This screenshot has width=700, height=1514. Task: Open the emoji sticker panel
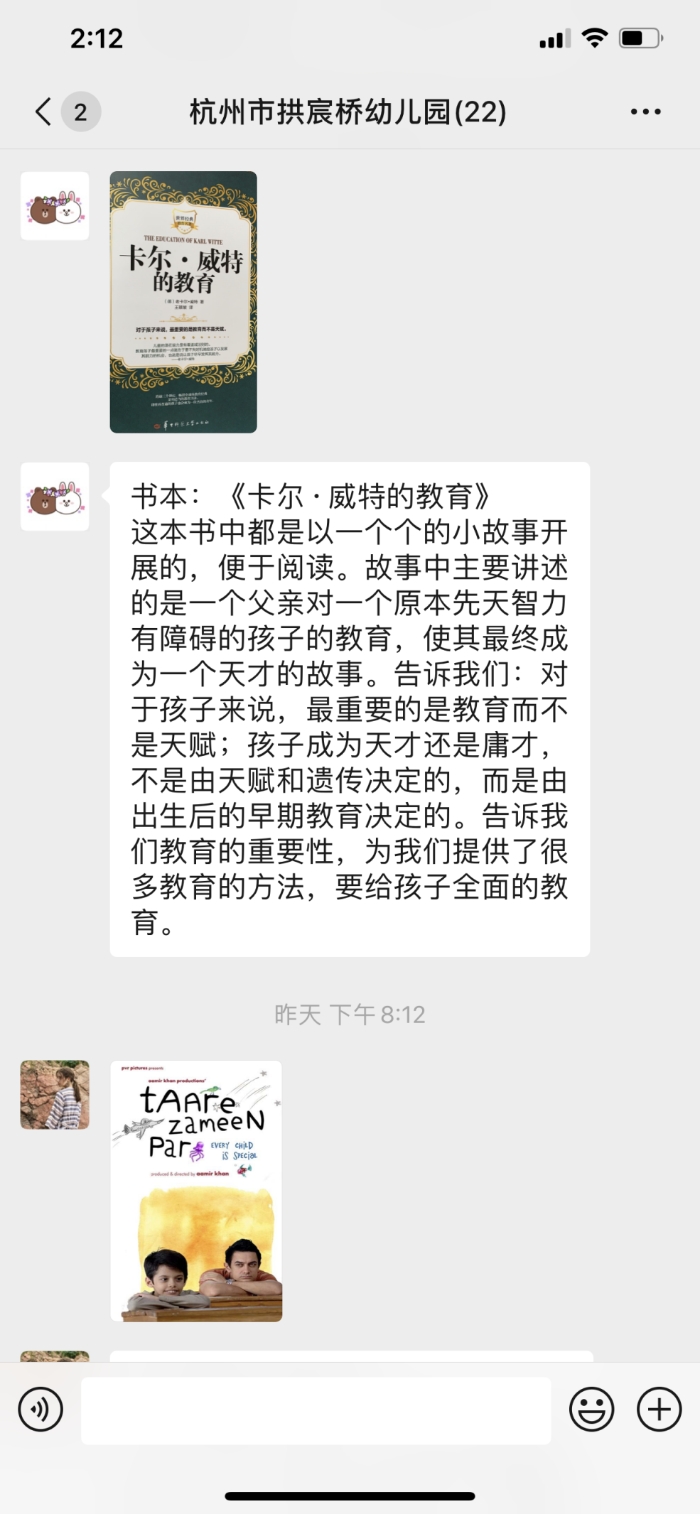[592, 1410]
